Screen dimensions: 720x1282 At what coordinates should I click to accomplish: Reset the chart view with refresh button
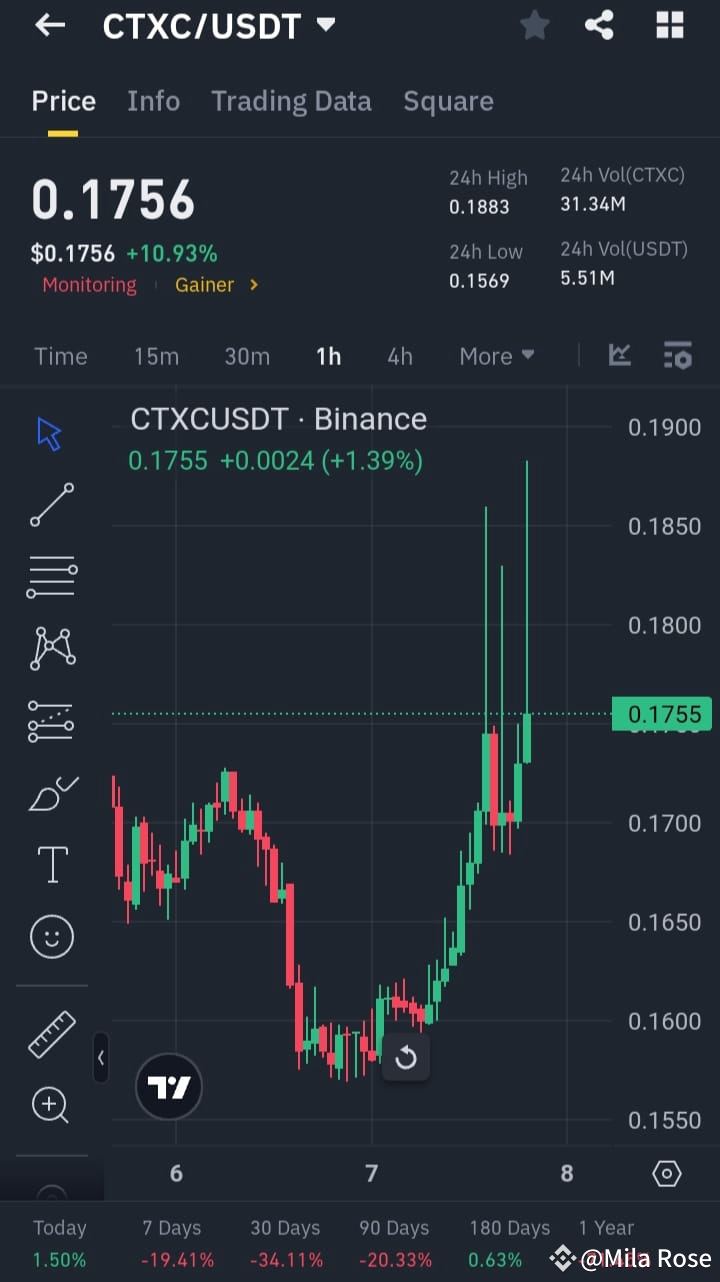pyautogui.click(x=406, y=1057)
